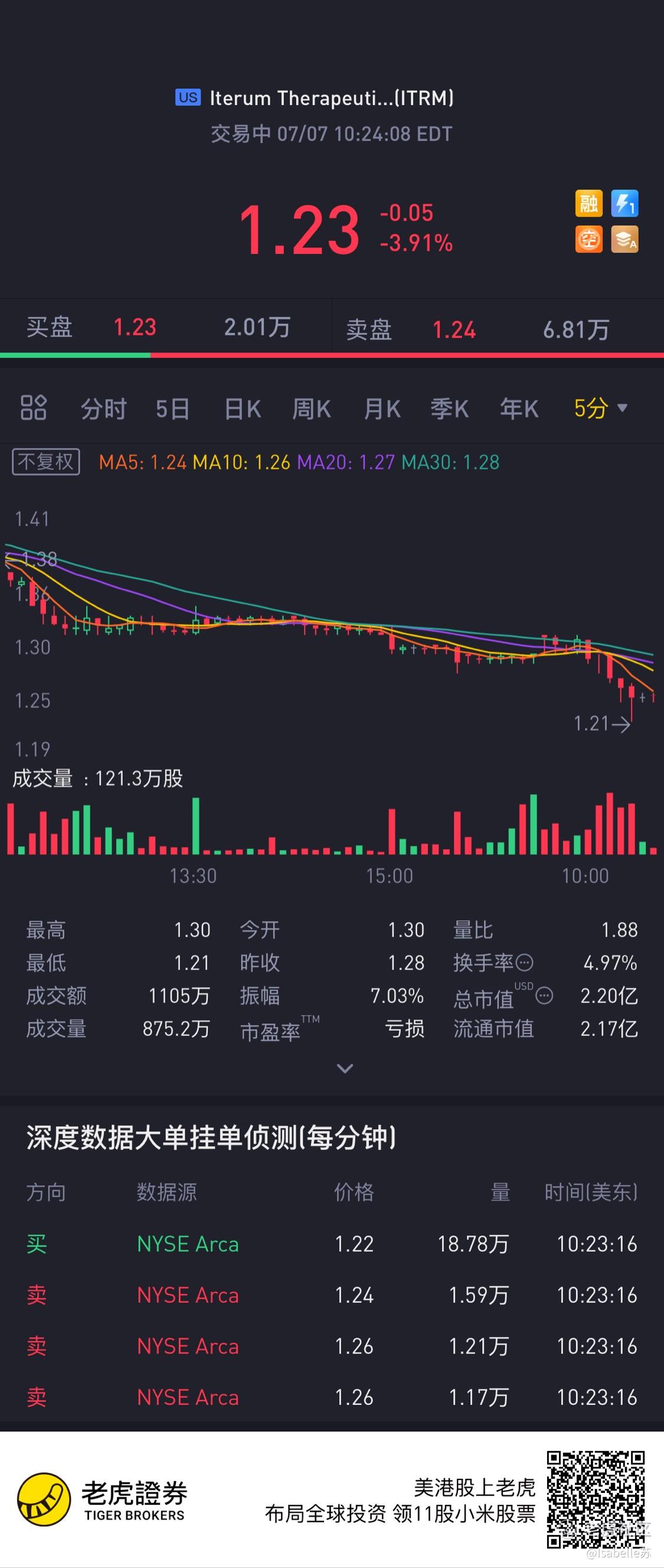Expand more stock stats with the chevron
Screen dimensions: 664x1568
[x=345, y=1068]
